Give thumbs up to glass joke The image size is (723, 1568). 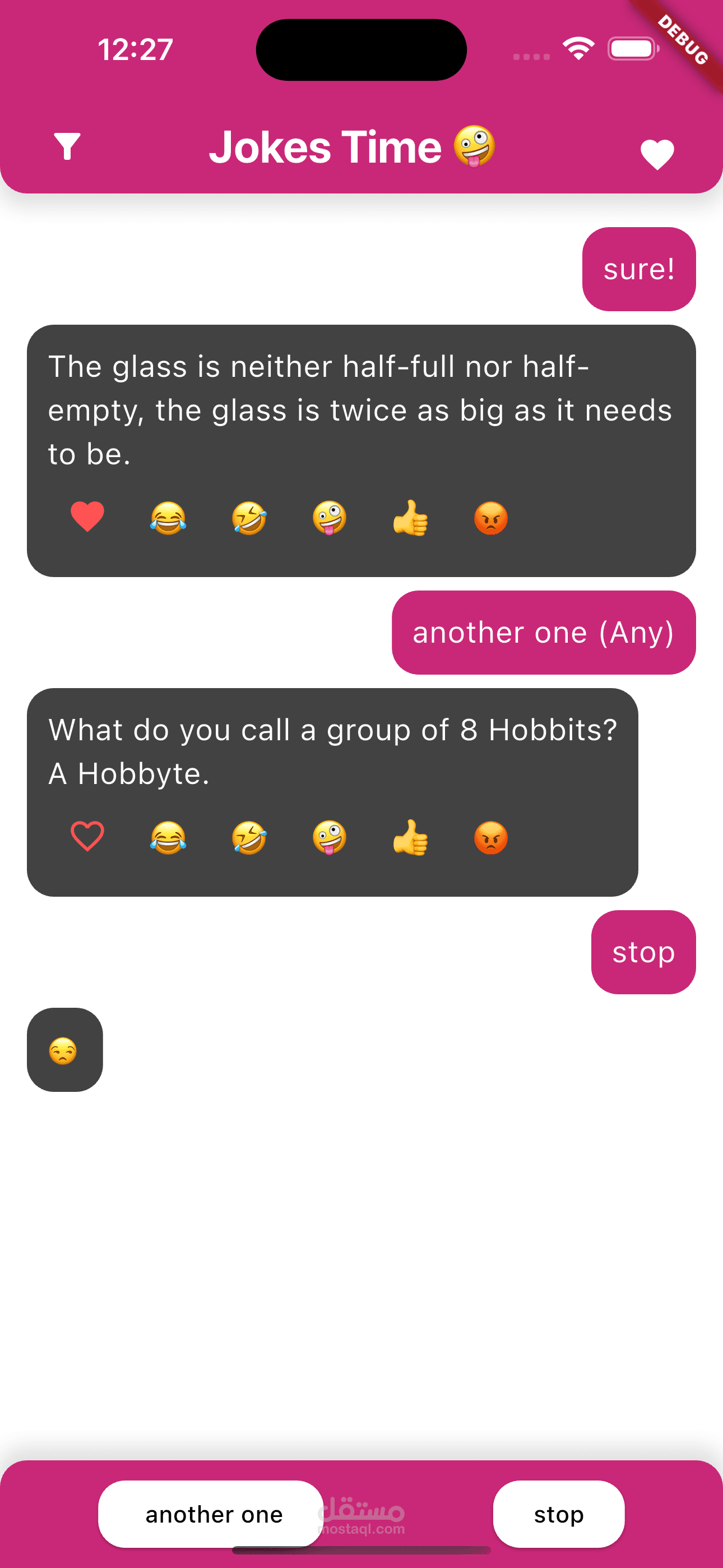pyautogui.click(x=410, y=518)
